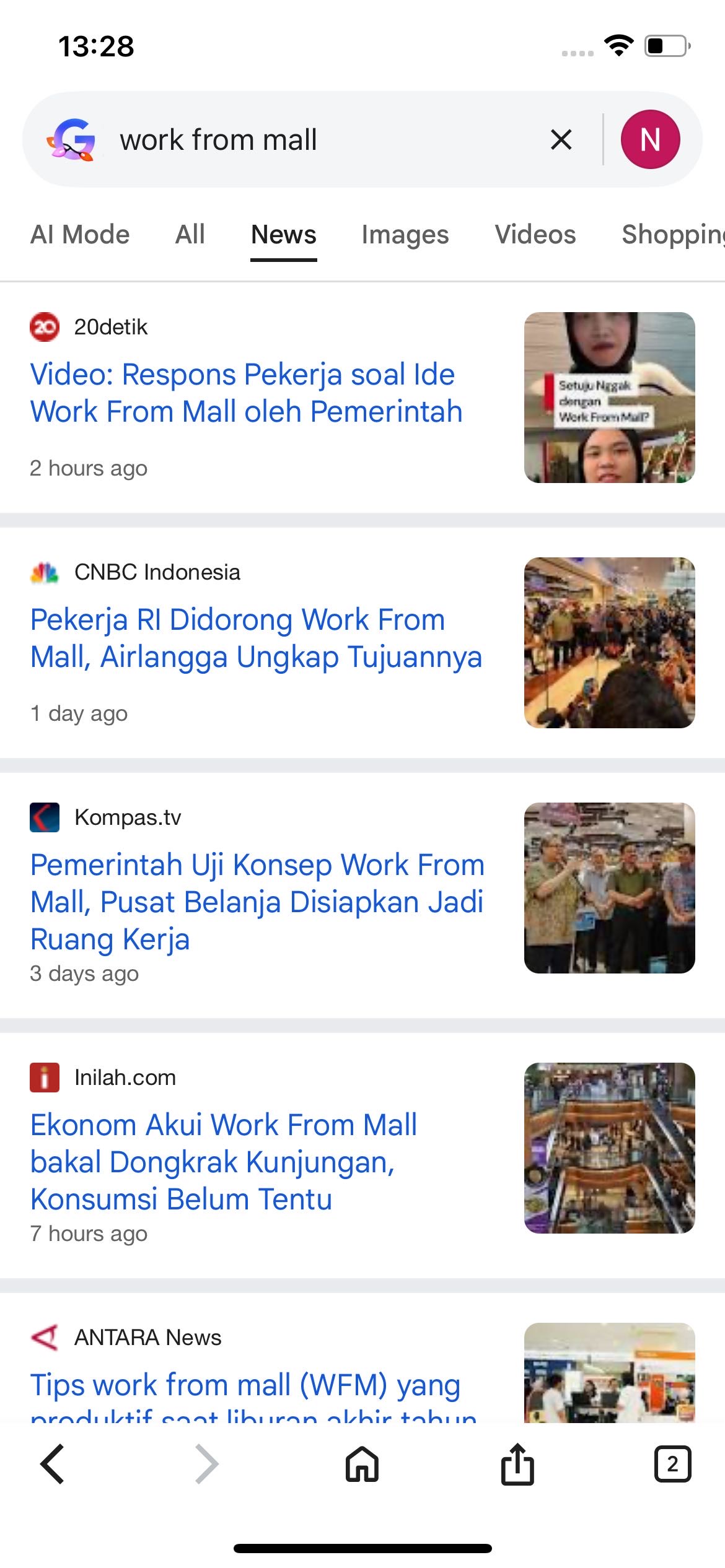This screenshot has width=725, height=1568.
Task: Go to the browser home page
Action: 362,1465
